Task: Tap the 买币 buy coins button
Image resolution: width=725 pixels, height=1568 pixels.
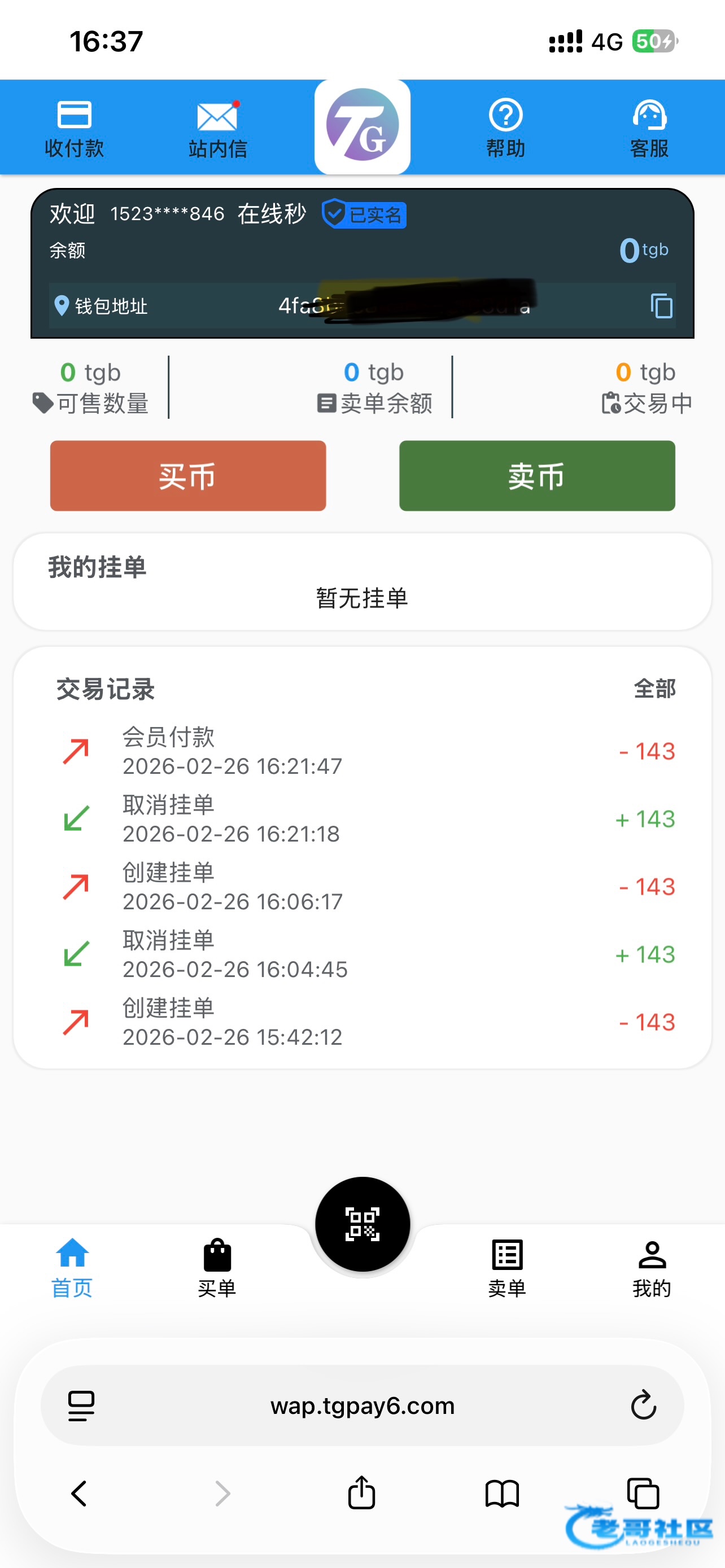Action: point(187,475)
